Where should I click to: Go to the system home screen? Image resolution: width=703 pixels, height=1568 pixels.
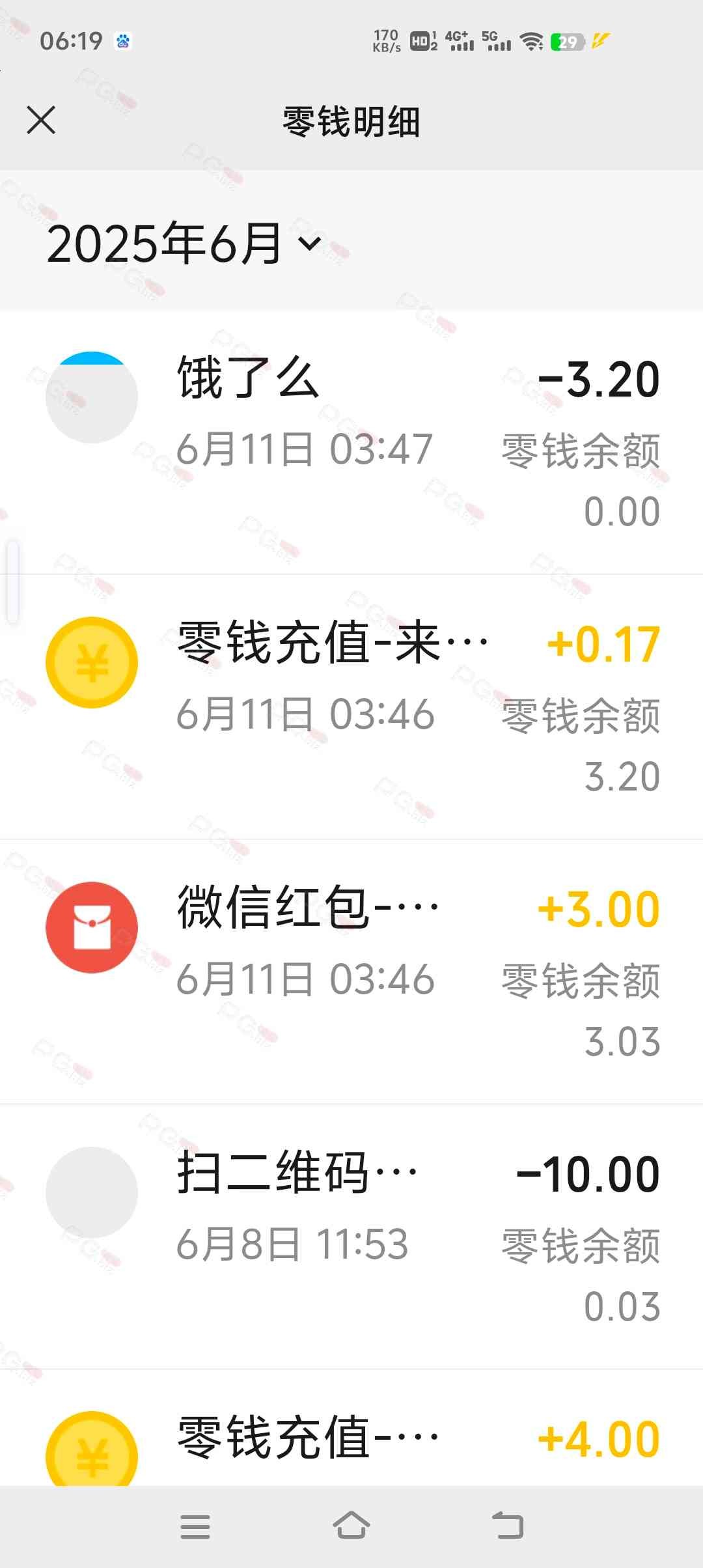click(x=351, y=1526)
